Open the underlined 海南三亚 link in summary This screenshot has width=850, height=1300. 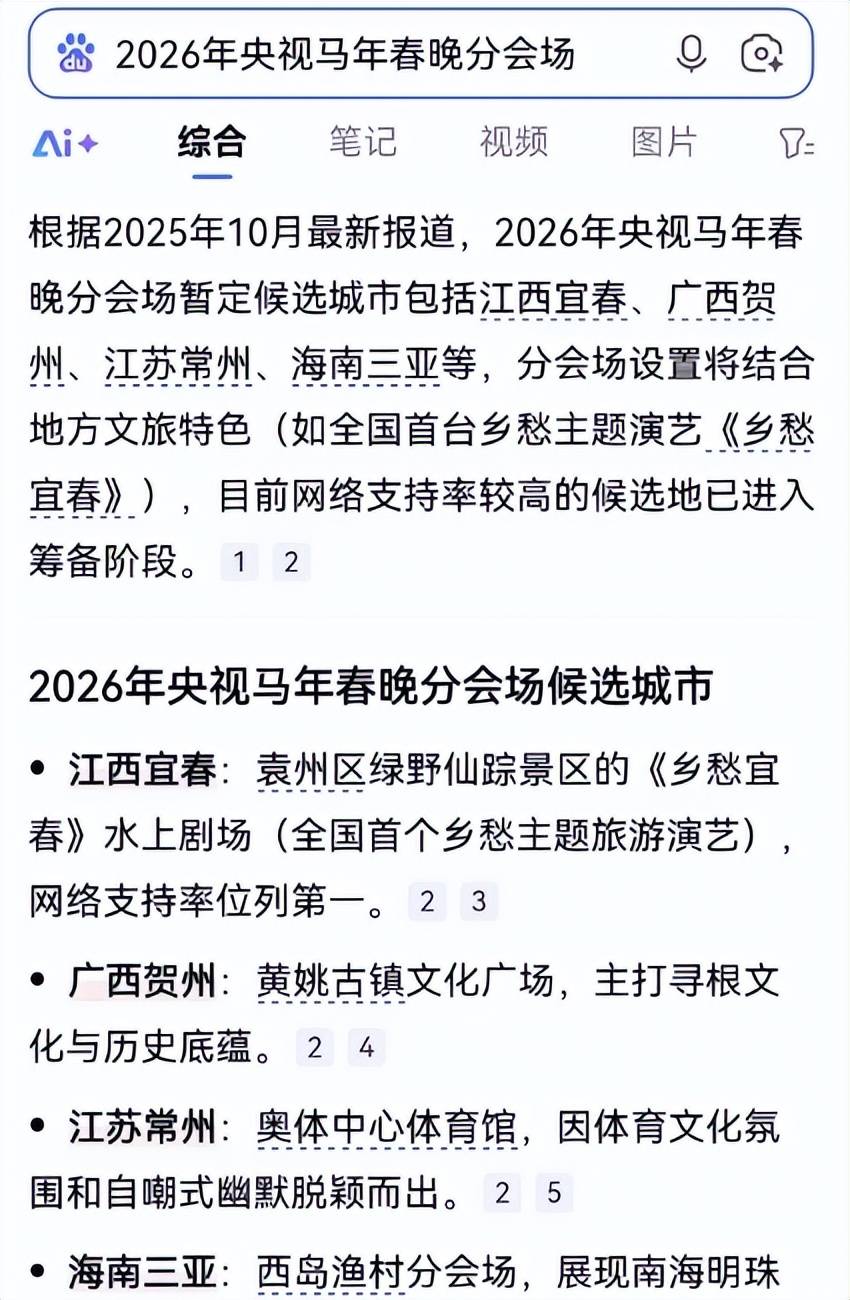pyautogui.click(x=366, y=366)
